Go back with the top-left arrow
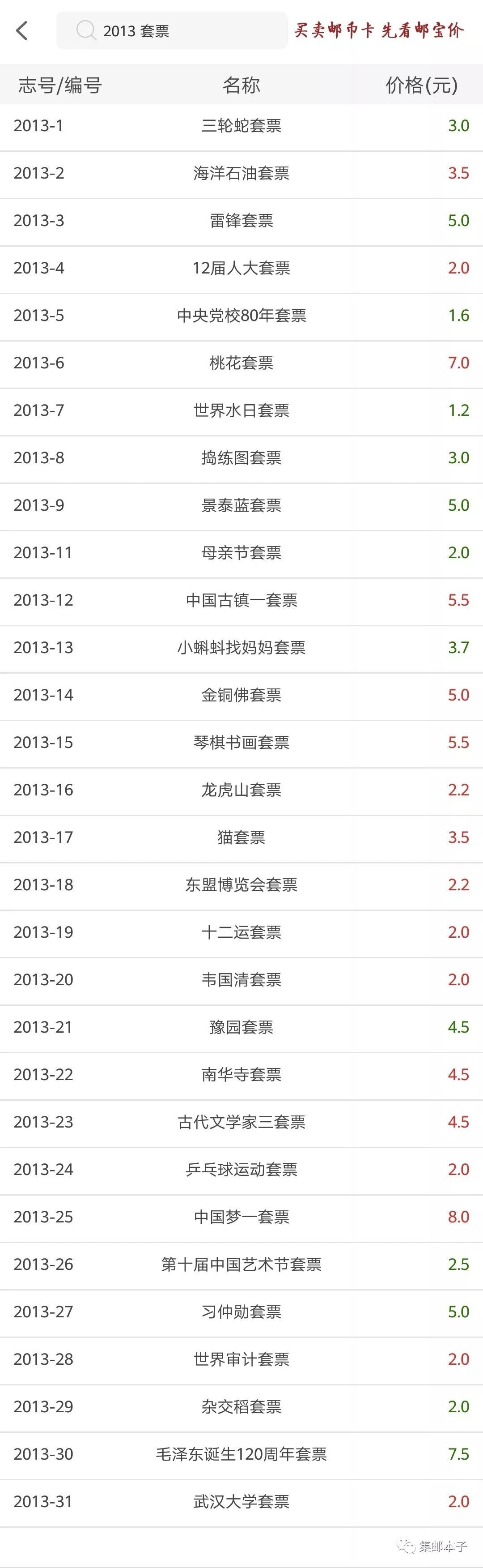 pos(22,30)
